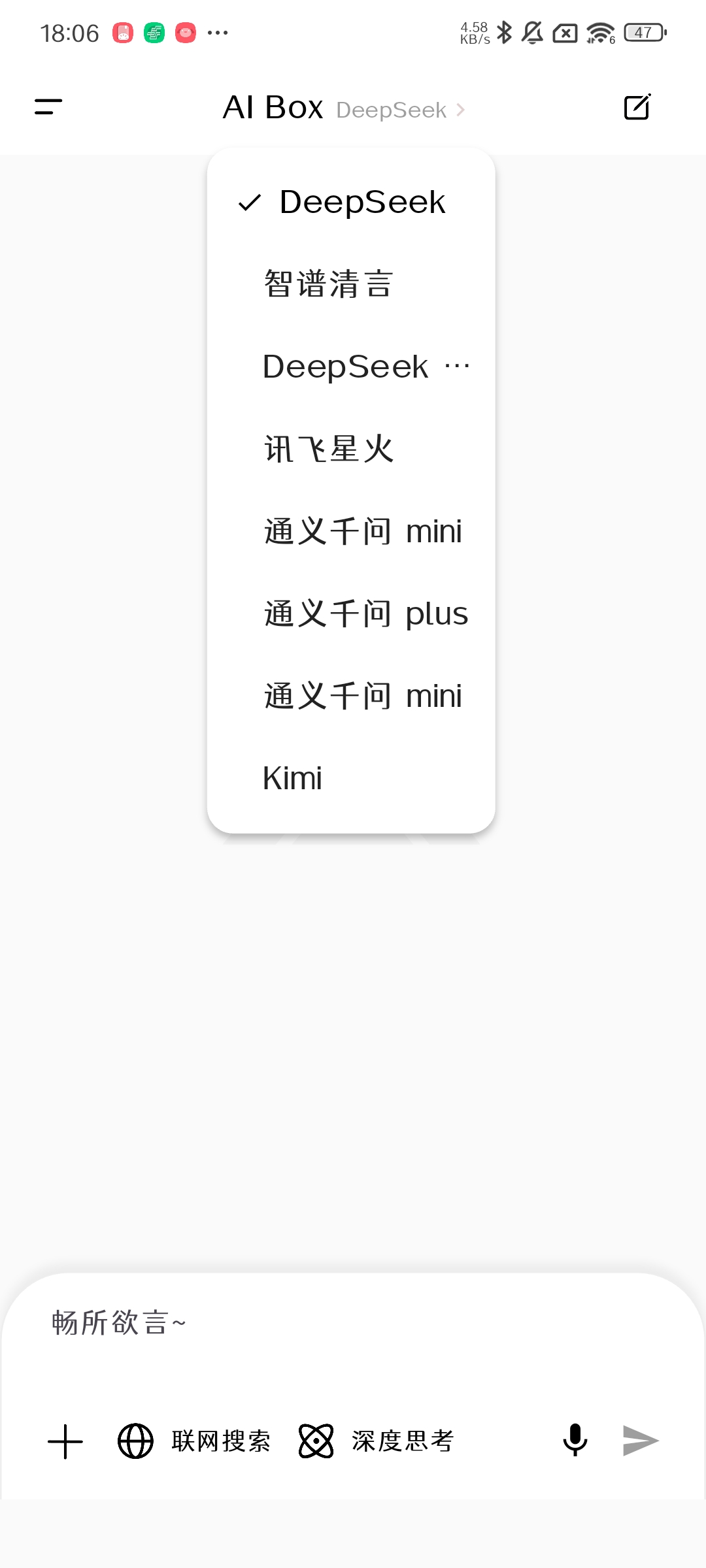Enable 深度思考 deep thinking mode
This screenshot has height=1568, width=706.
pyautogui.click(x=403, y=1440)
